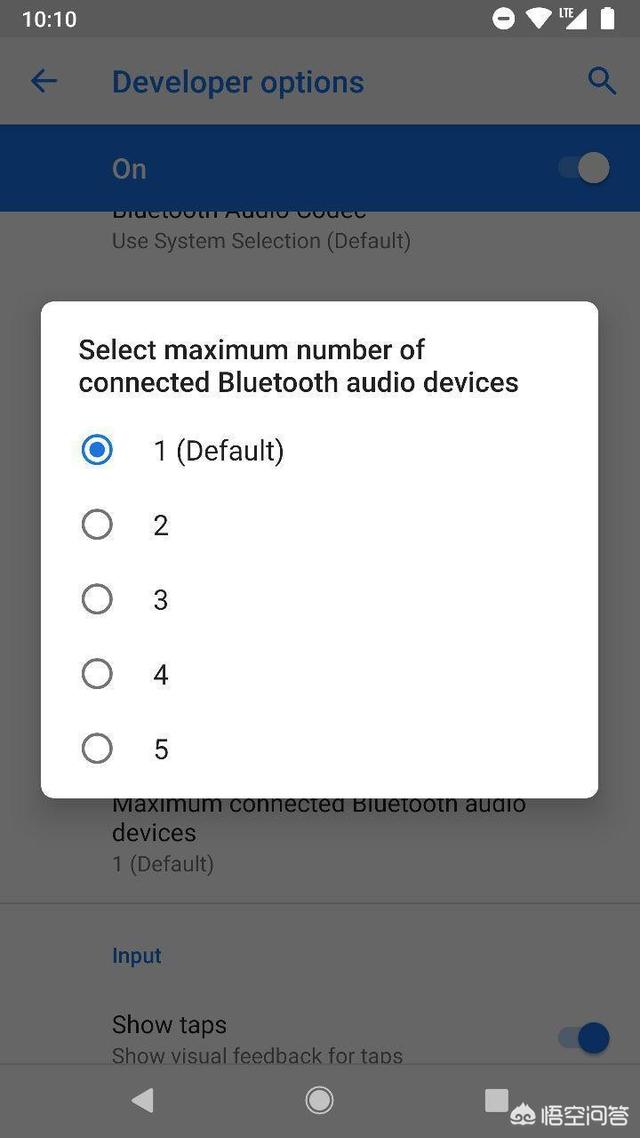Tap the system home button

point(319,1101)
